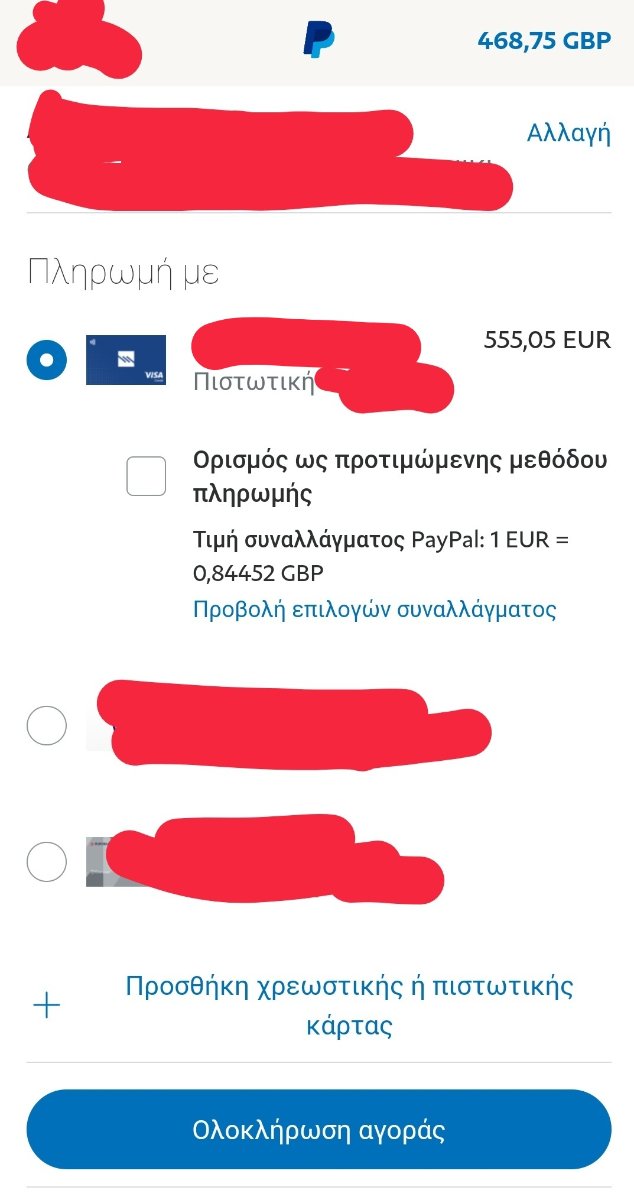Image resolution: width=634 pixels, height=1200 pixels.
Task: Select the grey card radio button
Action: tap(46, 861)
